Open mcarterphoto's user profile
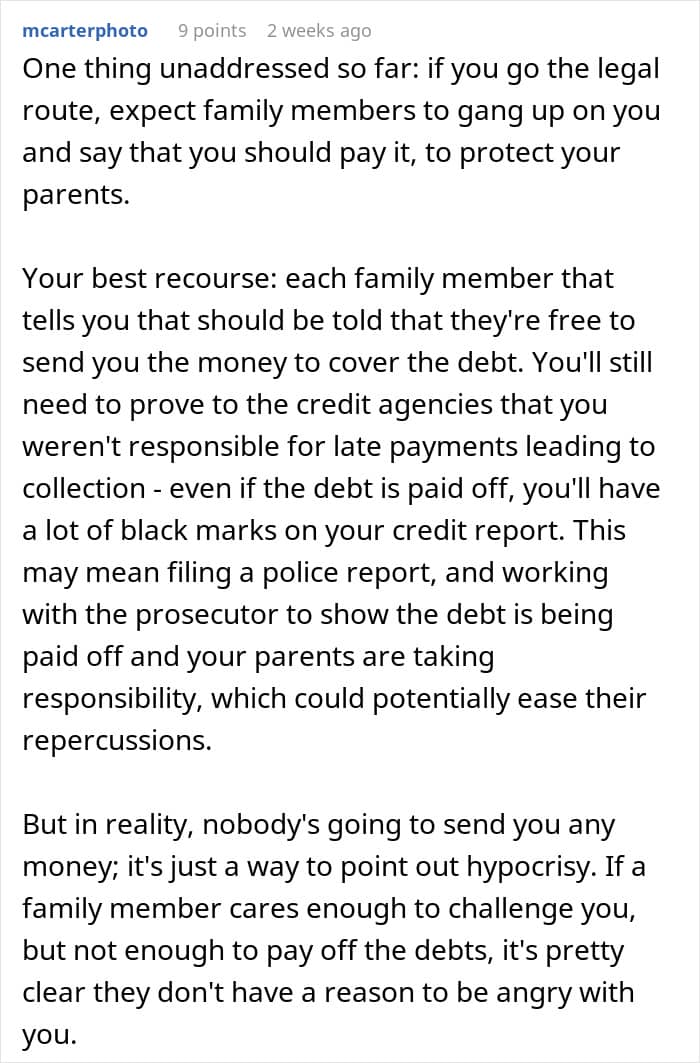Viewport: 700px width, 1063px height. click(x=85, y=31)
